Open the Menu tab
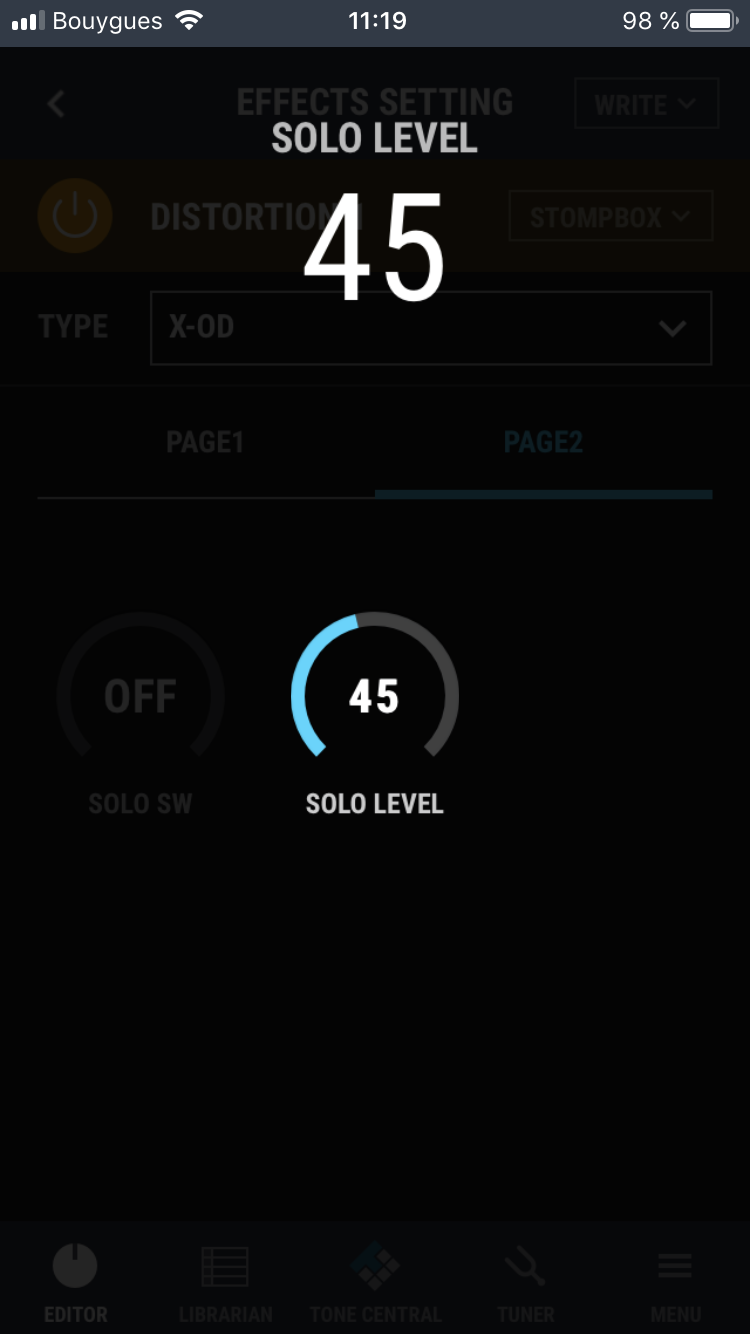The height and width of the screenshot is (1334, 750). click(675, 1283)
